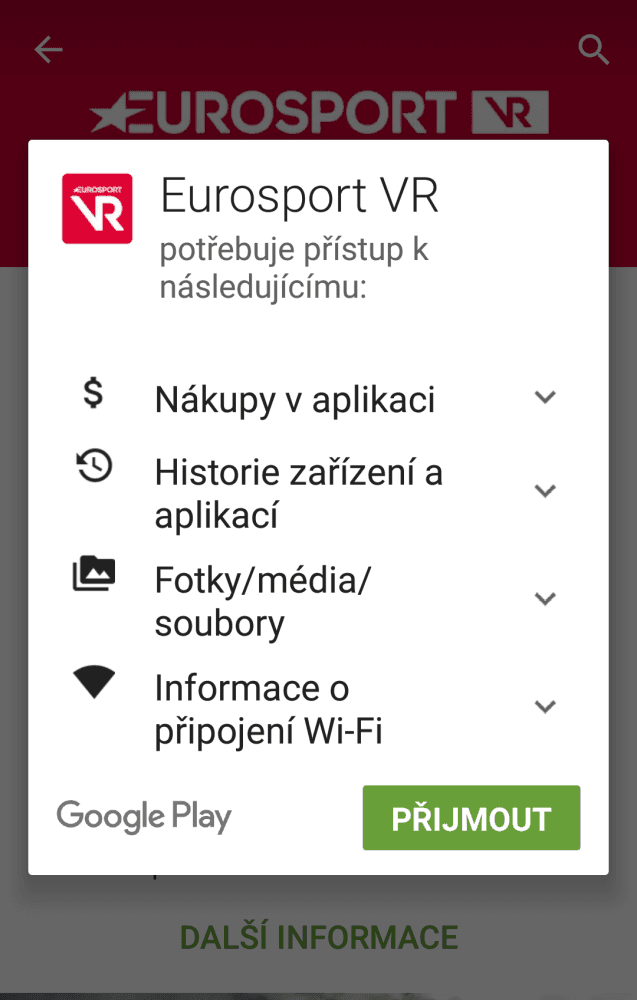Open DALŠÍ INFORMACE link

[318, 937]
